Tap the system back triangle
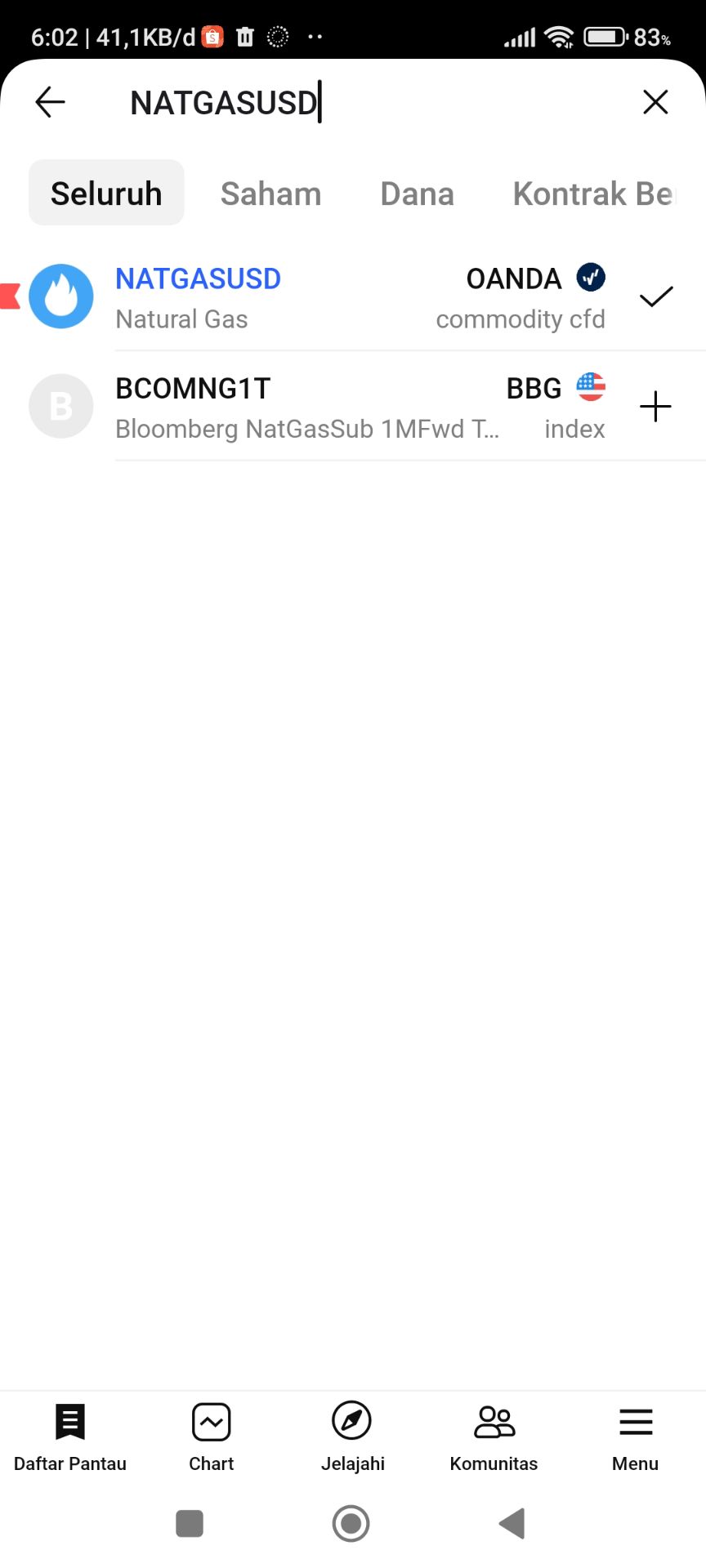This screenshot has height=1568, width=706. pyautogui.click(x=512, y=1523)
